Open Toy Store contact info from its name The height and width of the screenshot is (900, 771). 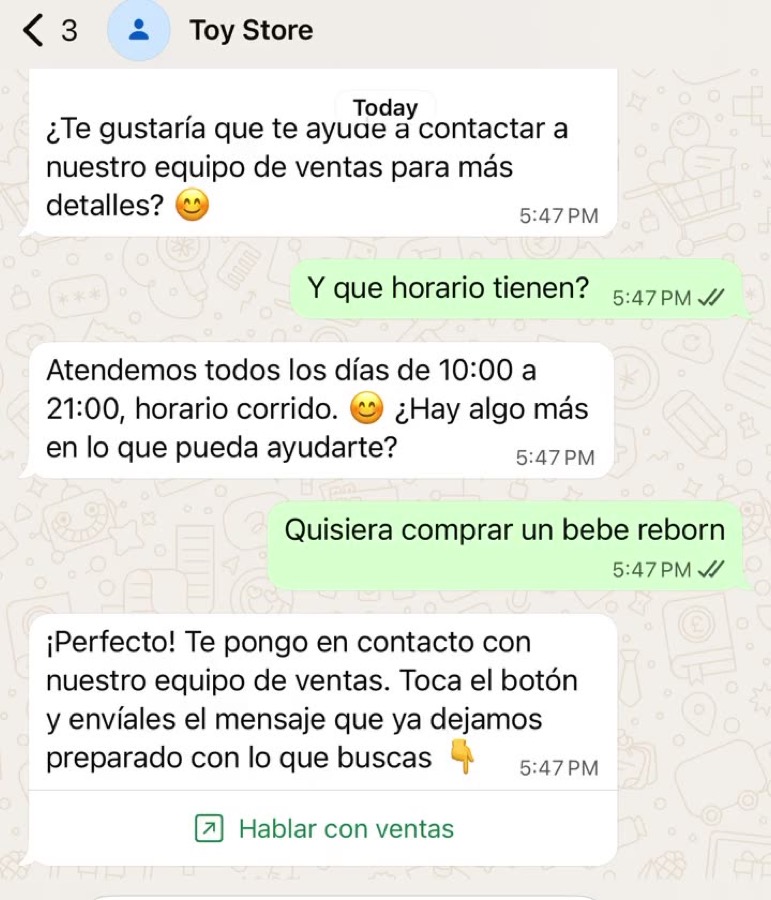(251, 30)
